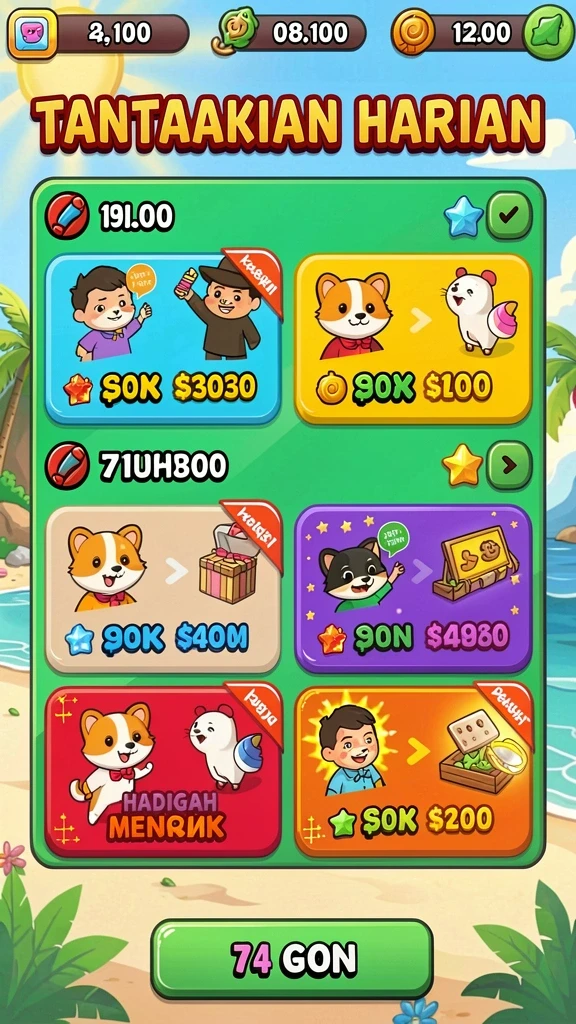The image size is (576, 1024).
Task: Open the blue card priced $3030
Action: [x=163, y=338]
